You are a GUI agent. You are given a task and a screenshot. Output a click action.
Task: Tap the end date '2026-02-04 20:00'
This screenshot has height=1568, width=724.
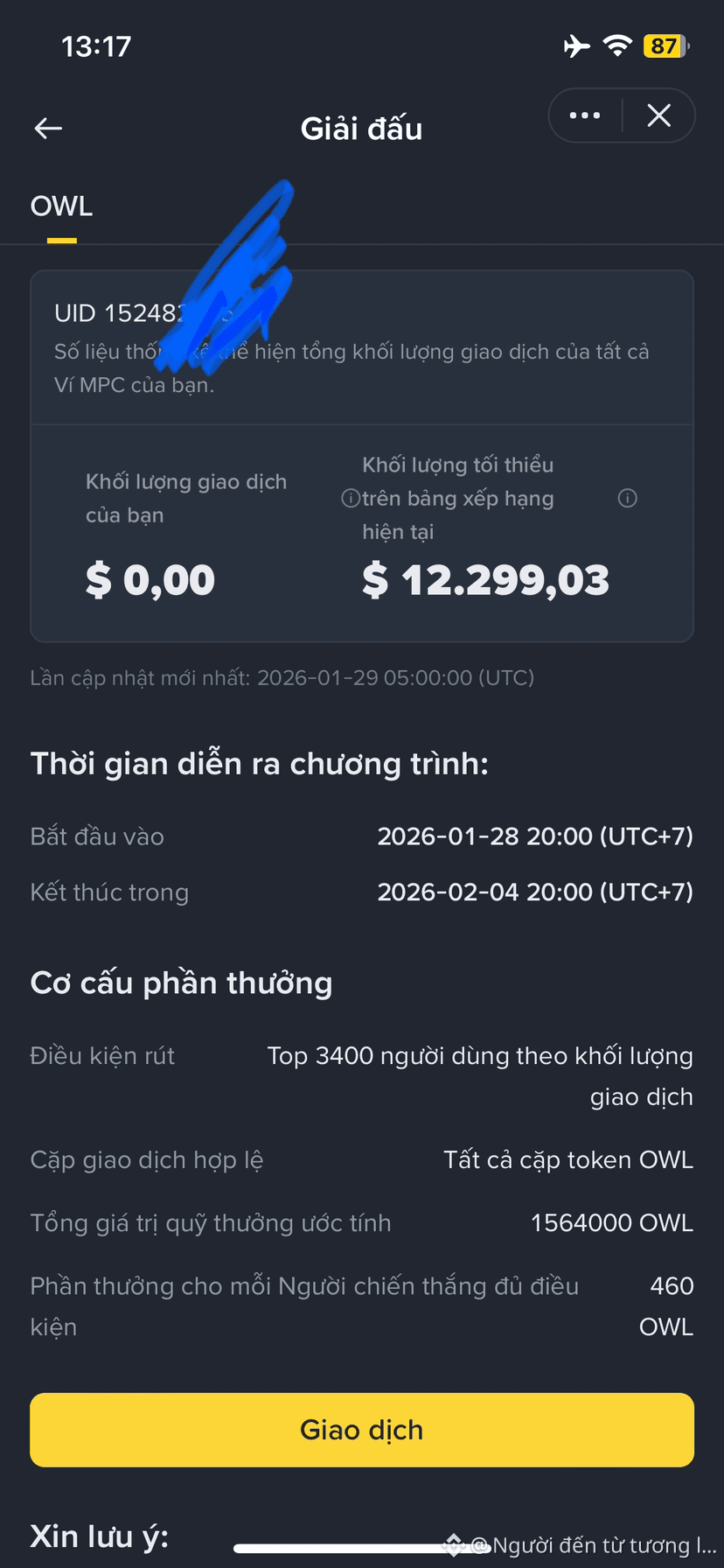coord(535,892)
